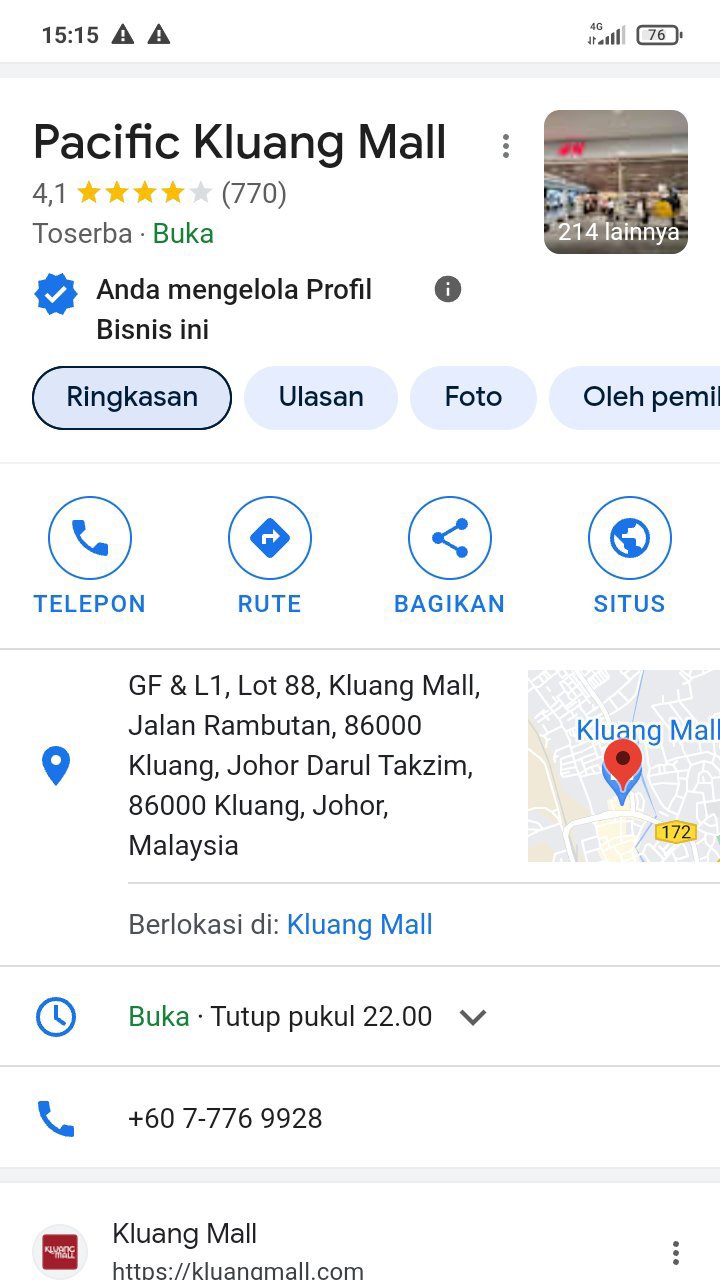Select the Ringkasan tab
Screen dimensions: 720x1280
132,397
